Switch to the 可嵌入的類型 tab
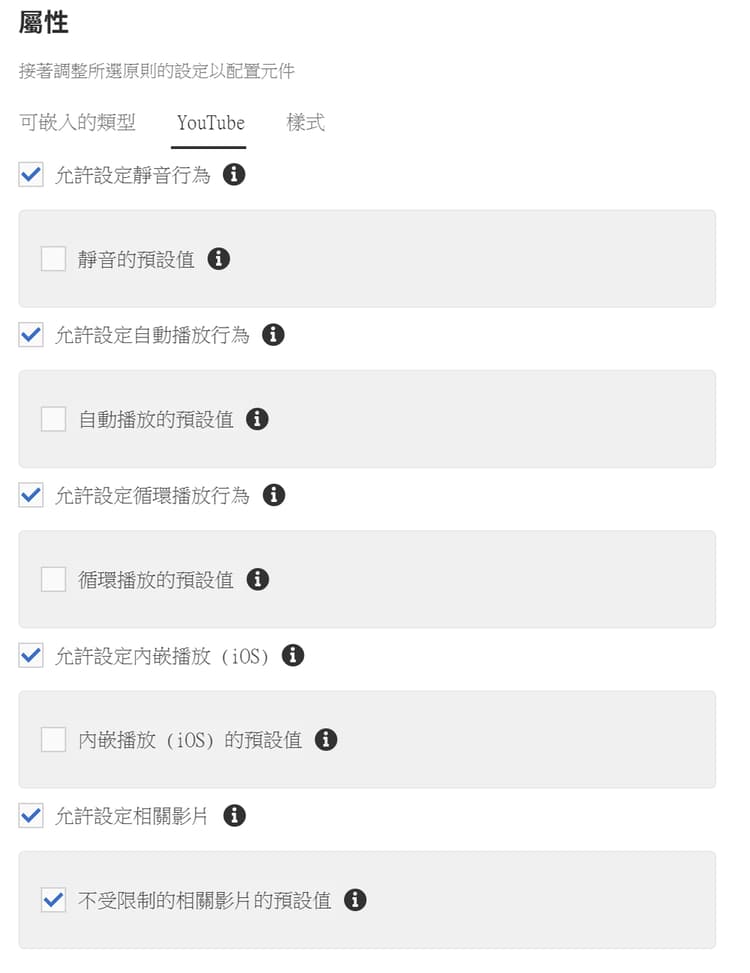Image resolution: width=750 pixels, height=973 pixels. point(76,123)
